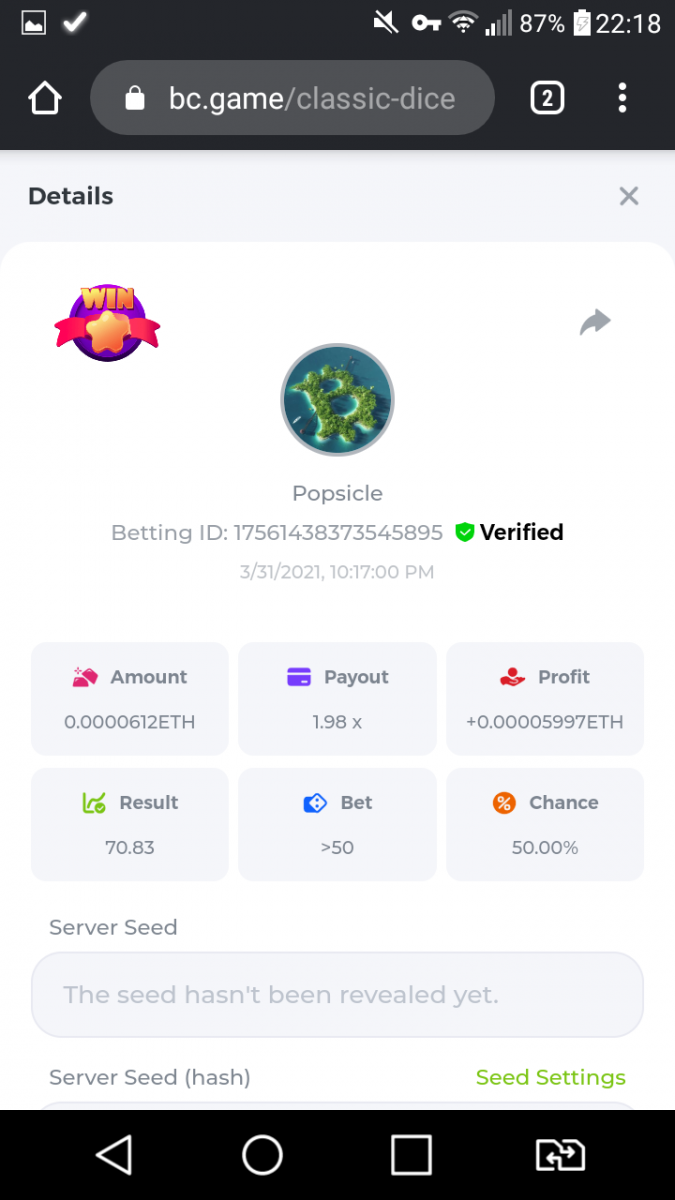Tap the browser home icon

[45, 98]
